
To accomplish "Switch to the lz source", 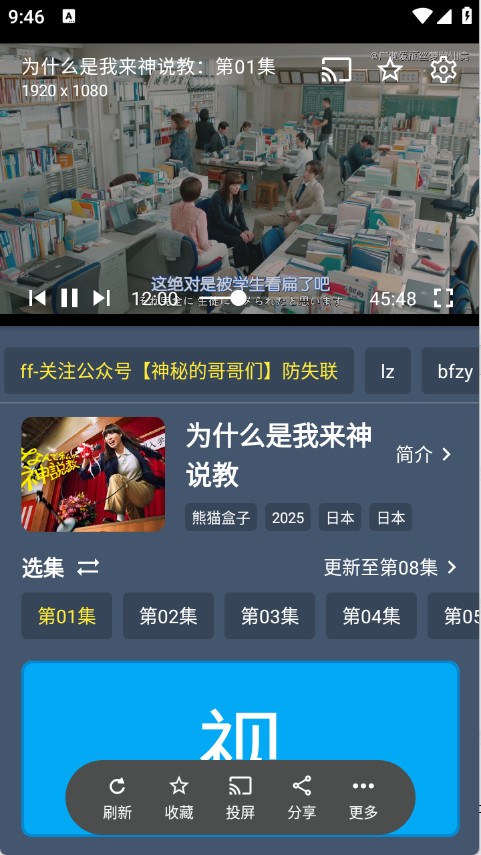I will click(388, 371).
